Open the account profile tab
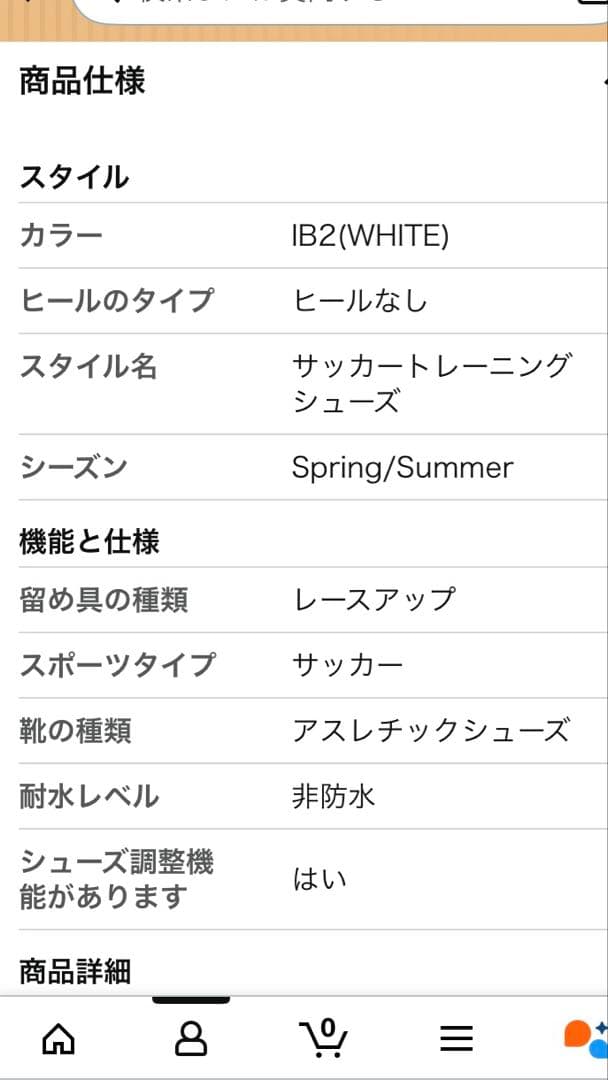608x1080 pixels. (x=190, y=1041)
